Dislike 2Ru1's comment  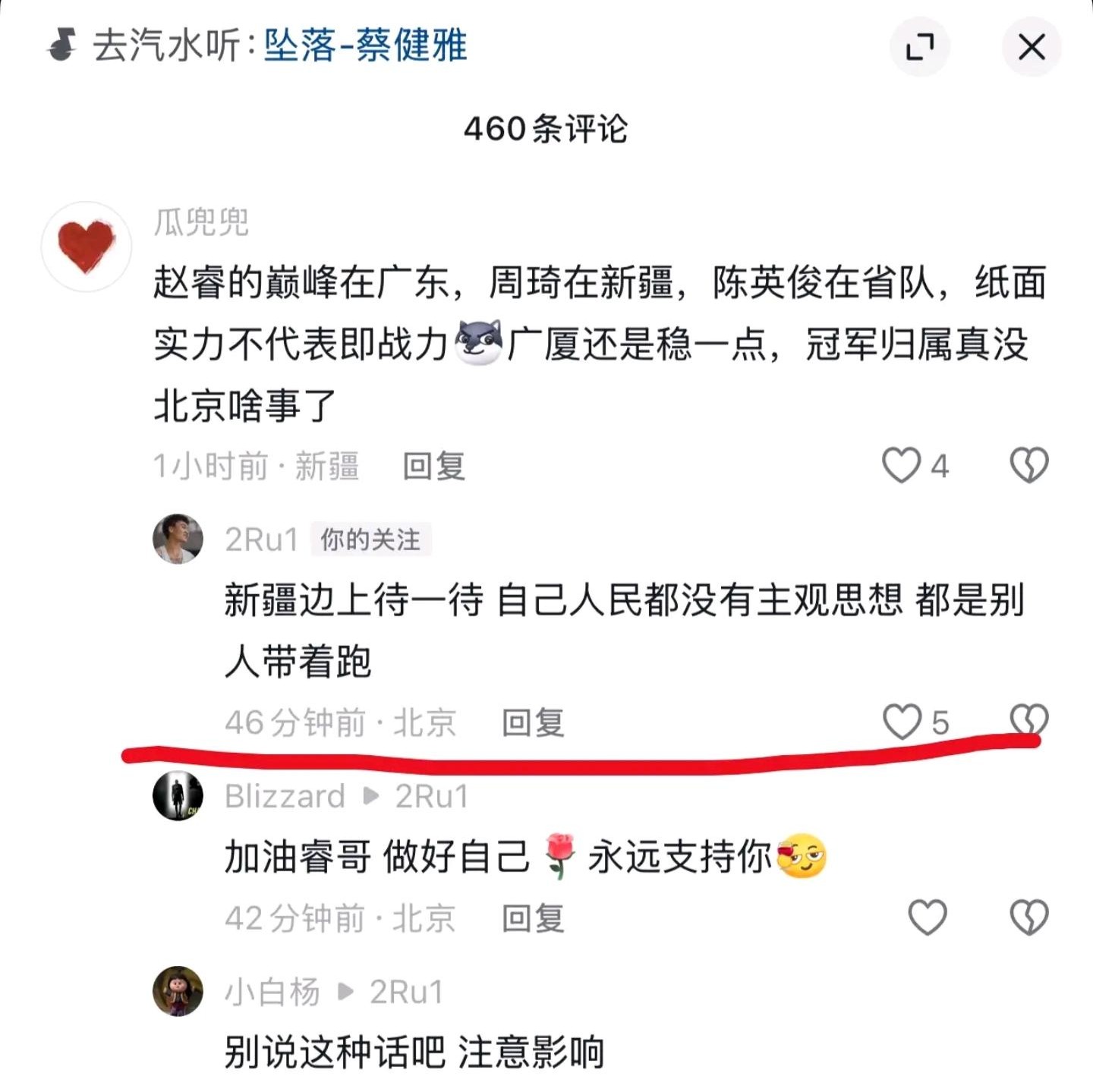click(x=1029, y=719)
